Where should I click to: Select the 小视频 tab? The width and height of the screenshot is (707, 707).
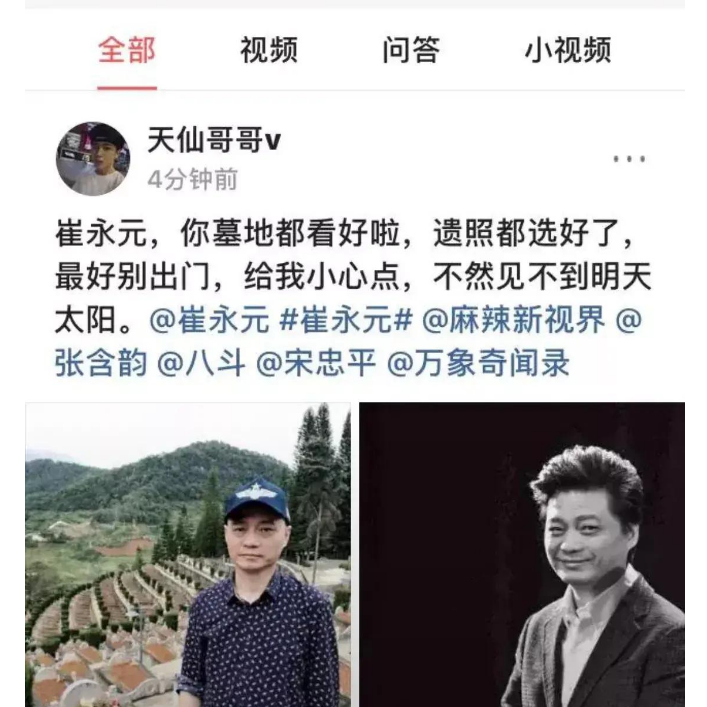(x=567, y=50)
